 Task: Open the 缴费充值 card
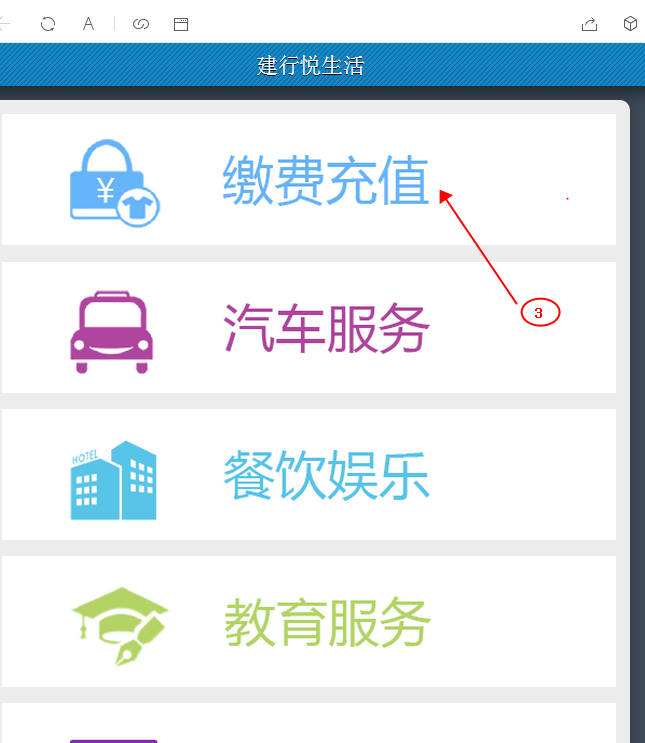pyautogui.click(x=308, y=180)
